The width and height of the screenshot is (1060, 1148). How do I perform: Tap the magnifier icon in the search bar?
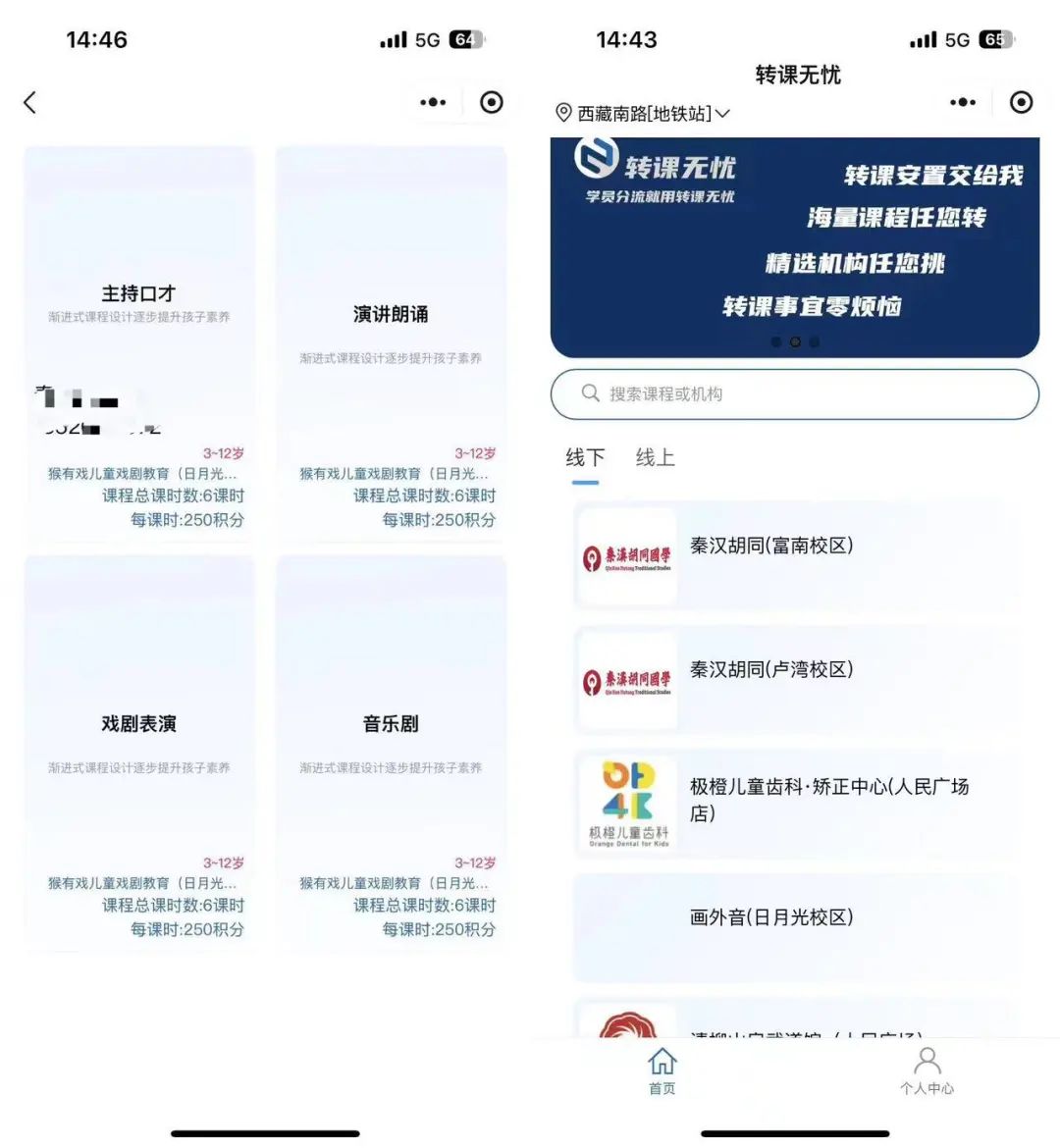[590, 393]
